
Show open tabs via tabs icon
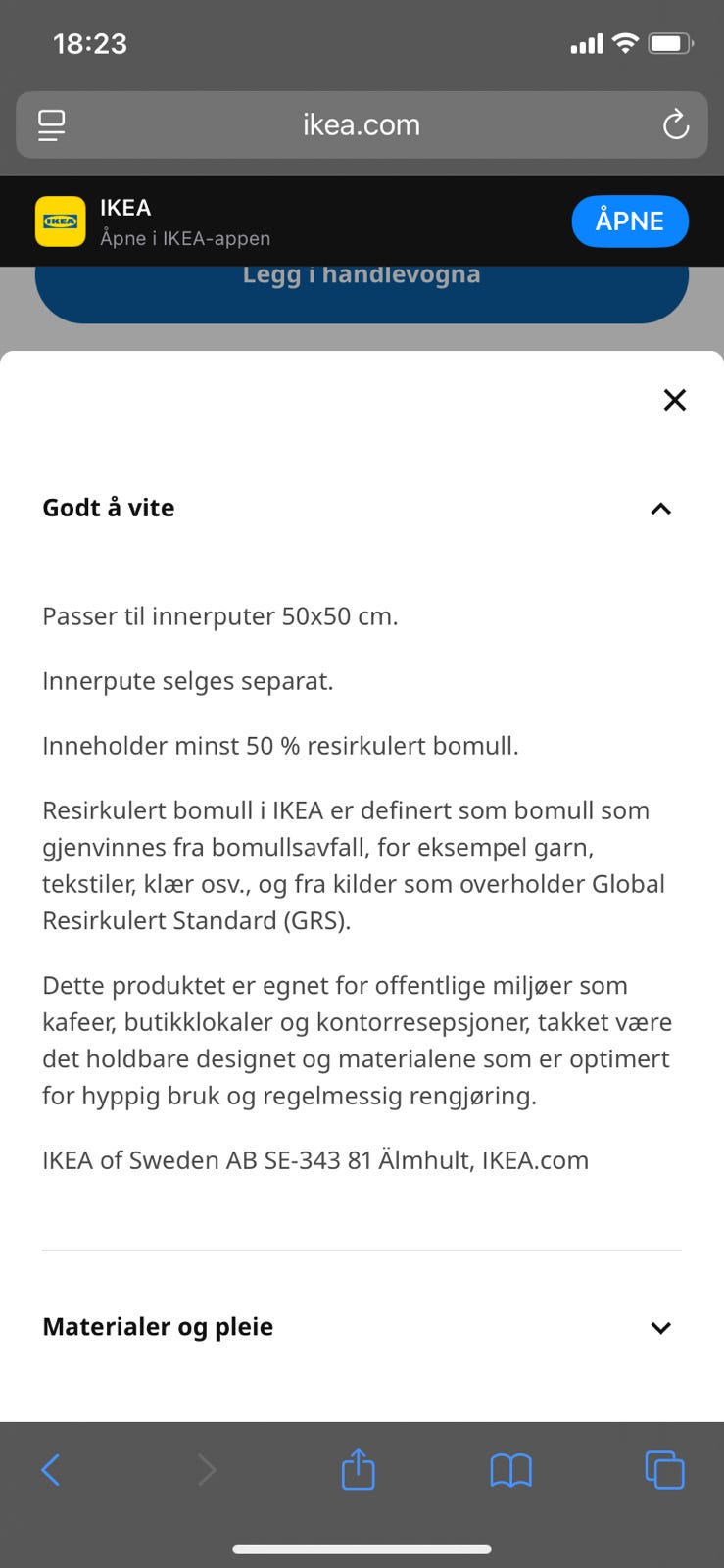(664, 1469)
